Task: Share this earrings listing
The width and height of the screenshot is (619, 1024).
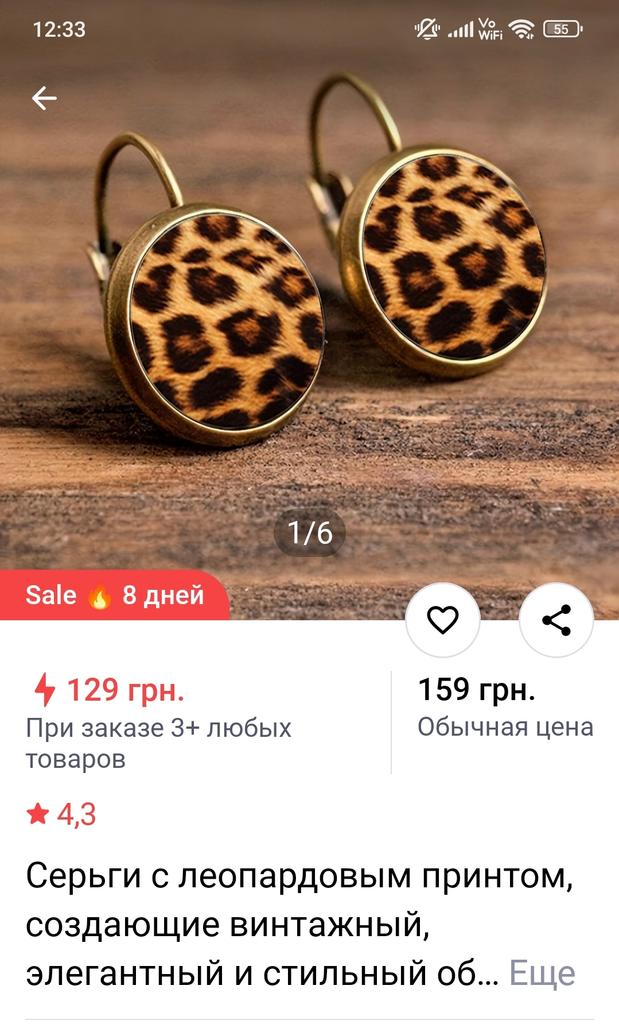Action: pos(556,620)
